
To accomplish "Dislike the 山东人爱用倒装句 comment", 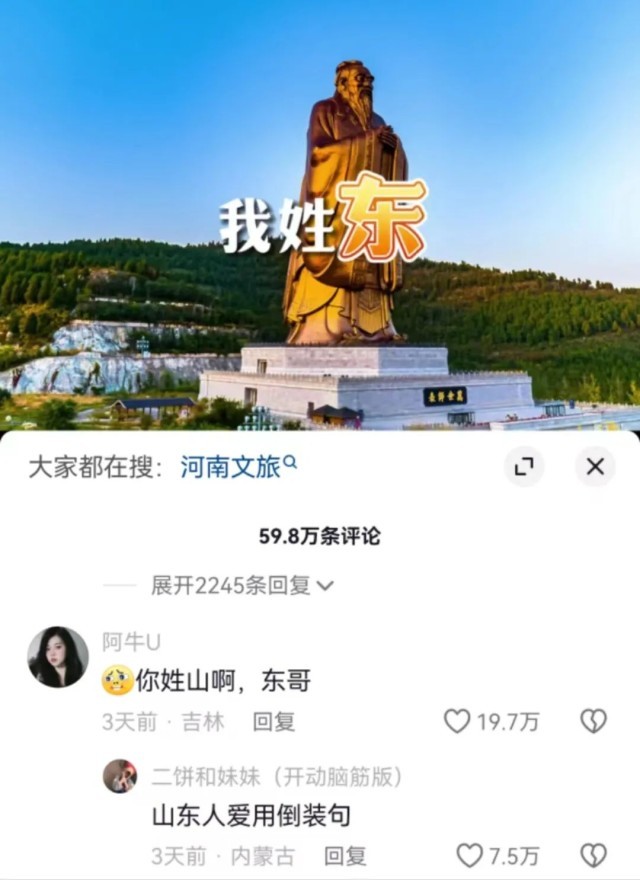I will [x=593, y=856].
